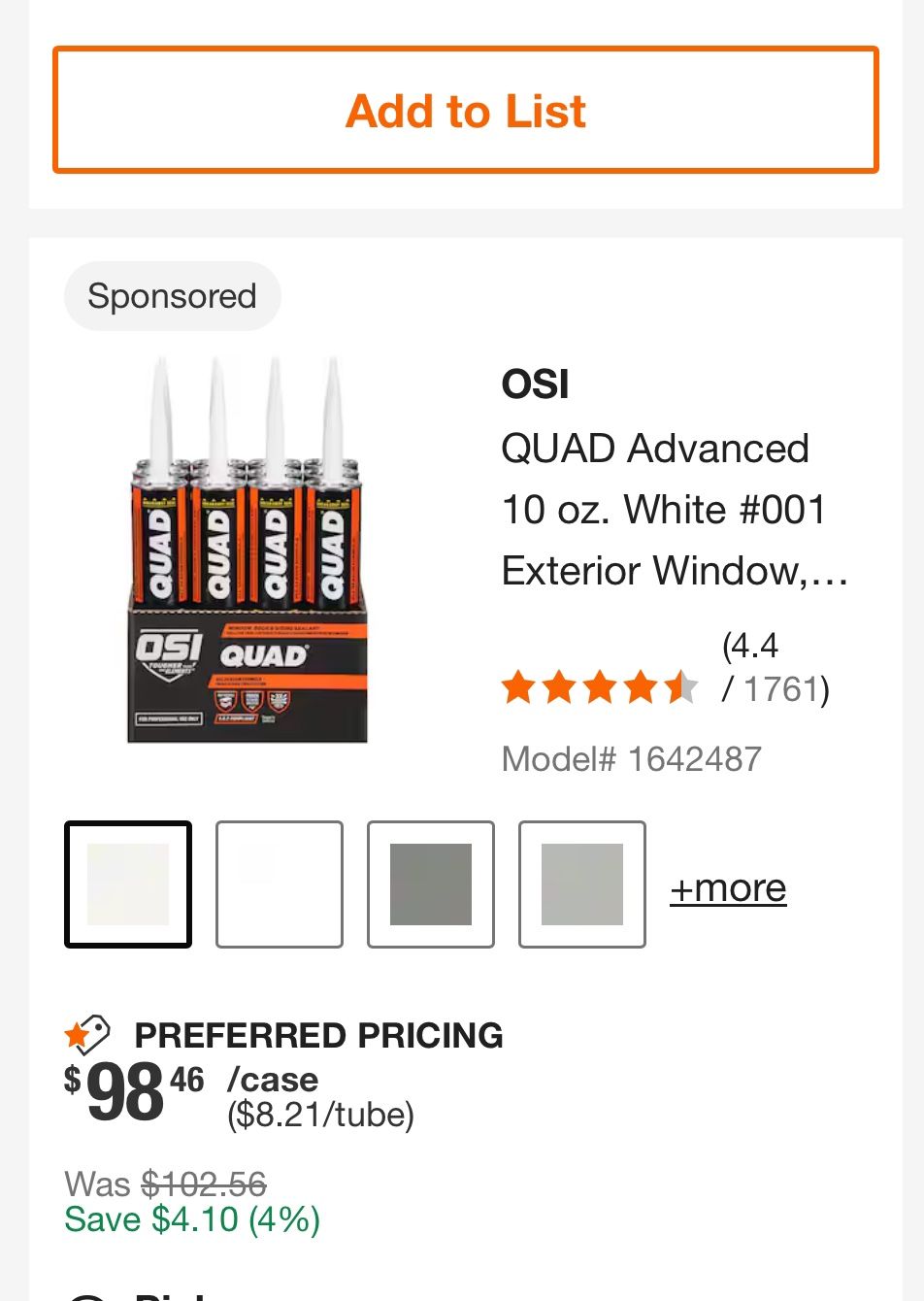Click the Sponsored badge

click(x=172, y=296)
